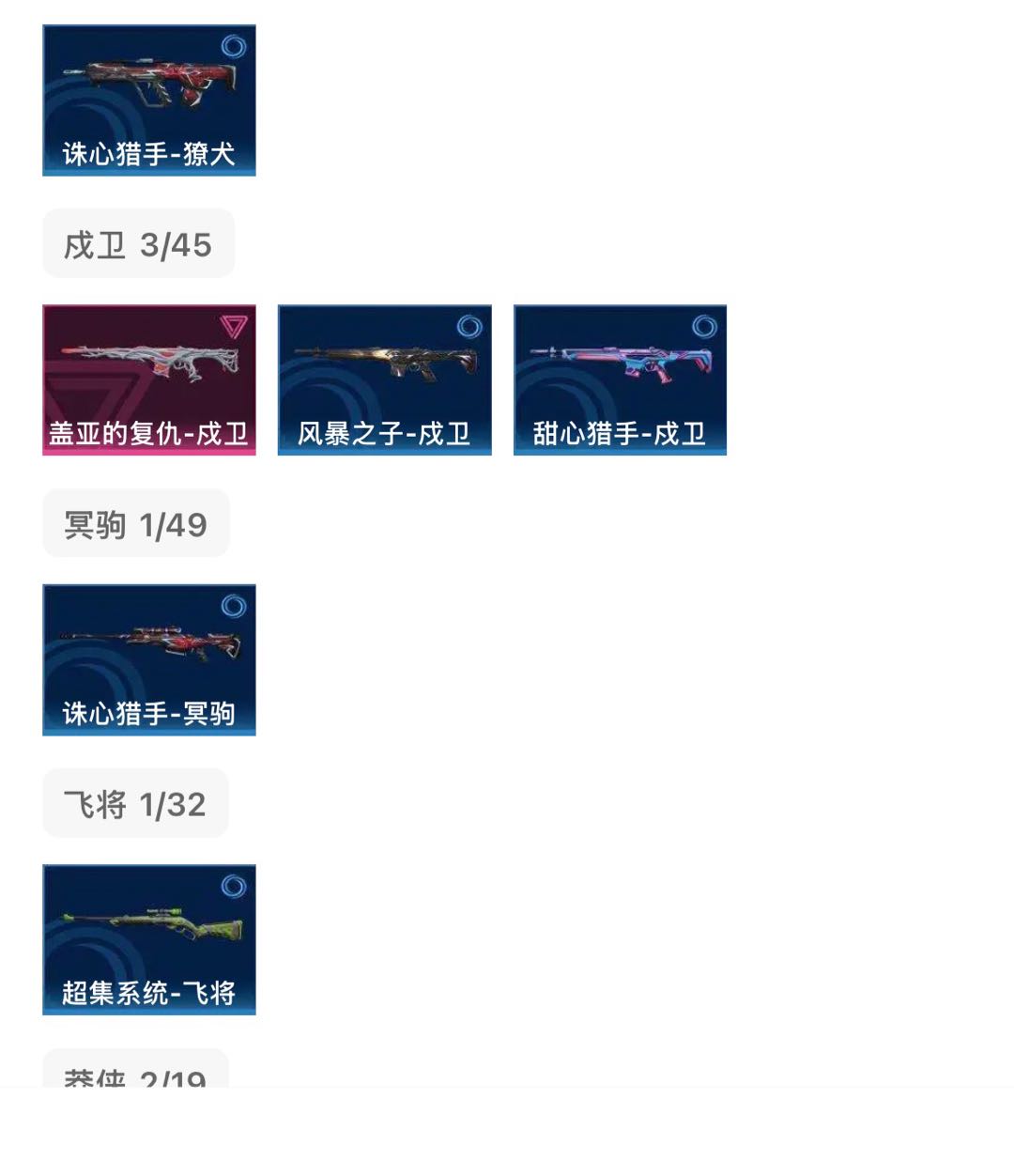
Task: View the 诛心猎手-冥驹 skin tile
Action: [x=149, y=659]
